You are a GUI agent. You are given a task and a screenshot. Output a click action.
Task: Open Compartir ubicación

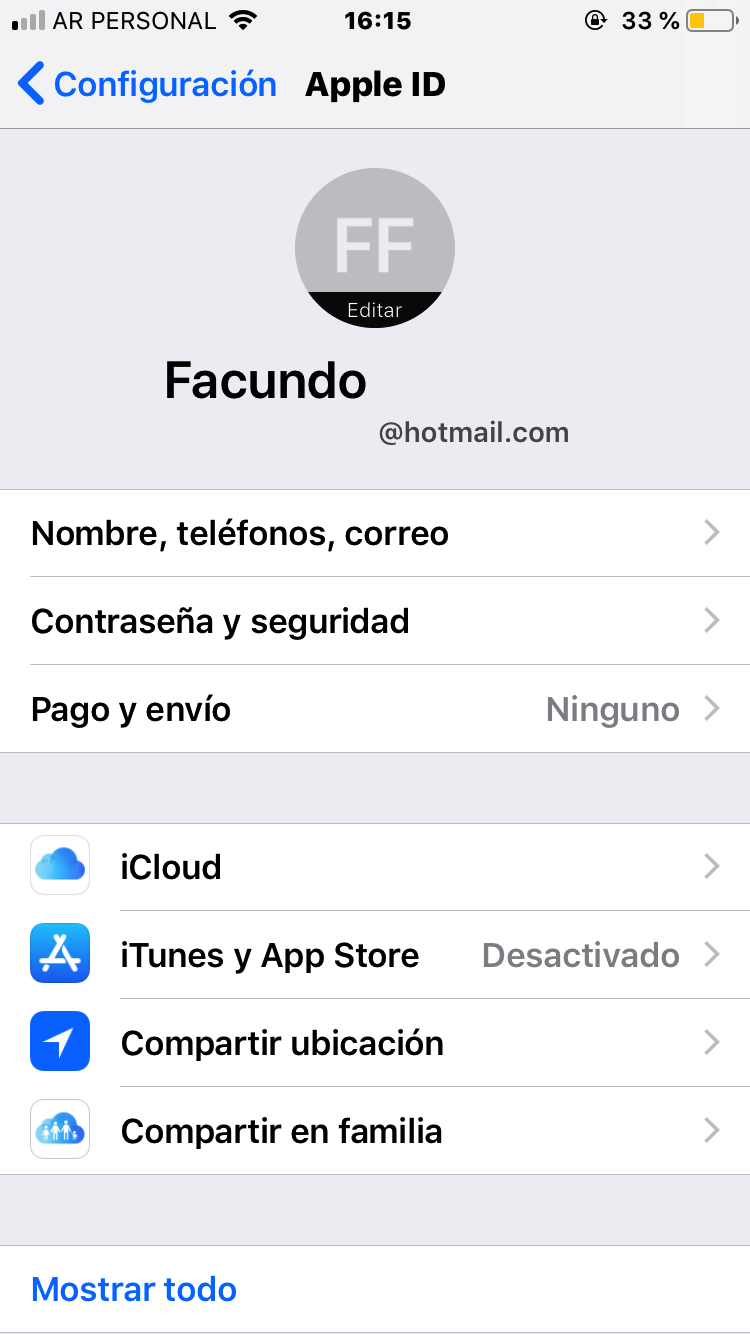coord(375,1043)
